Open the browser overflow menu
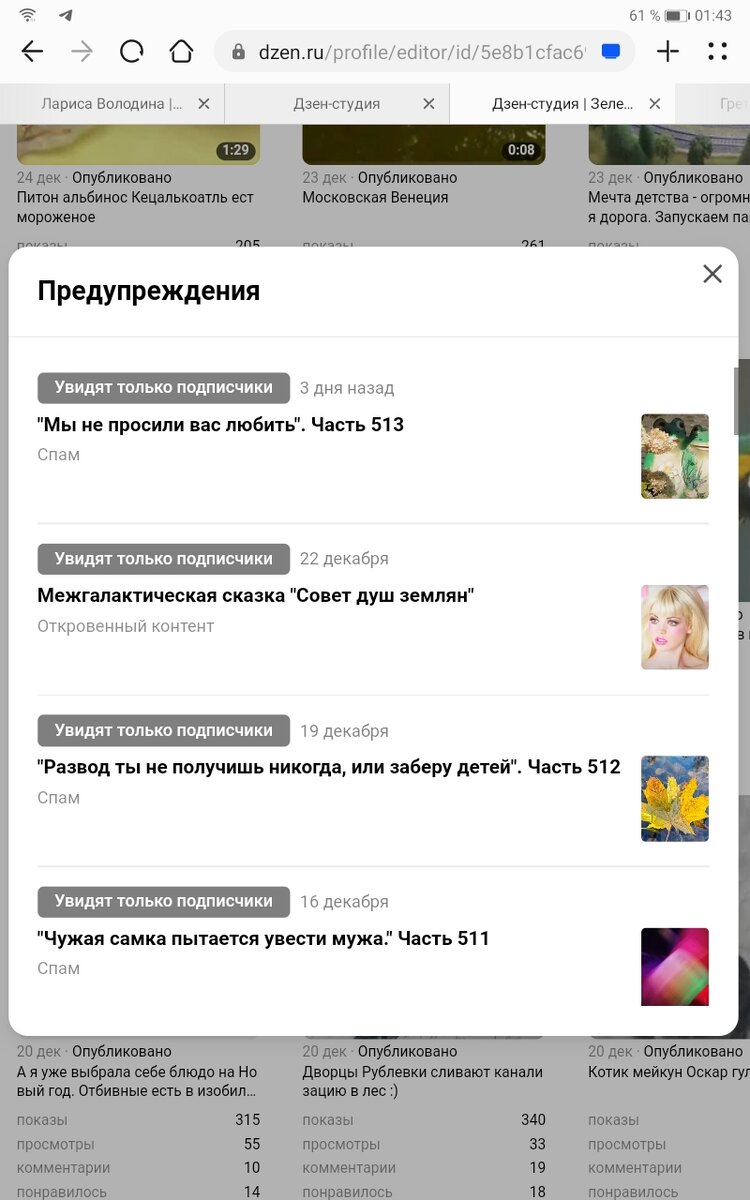 click(718, 52)
